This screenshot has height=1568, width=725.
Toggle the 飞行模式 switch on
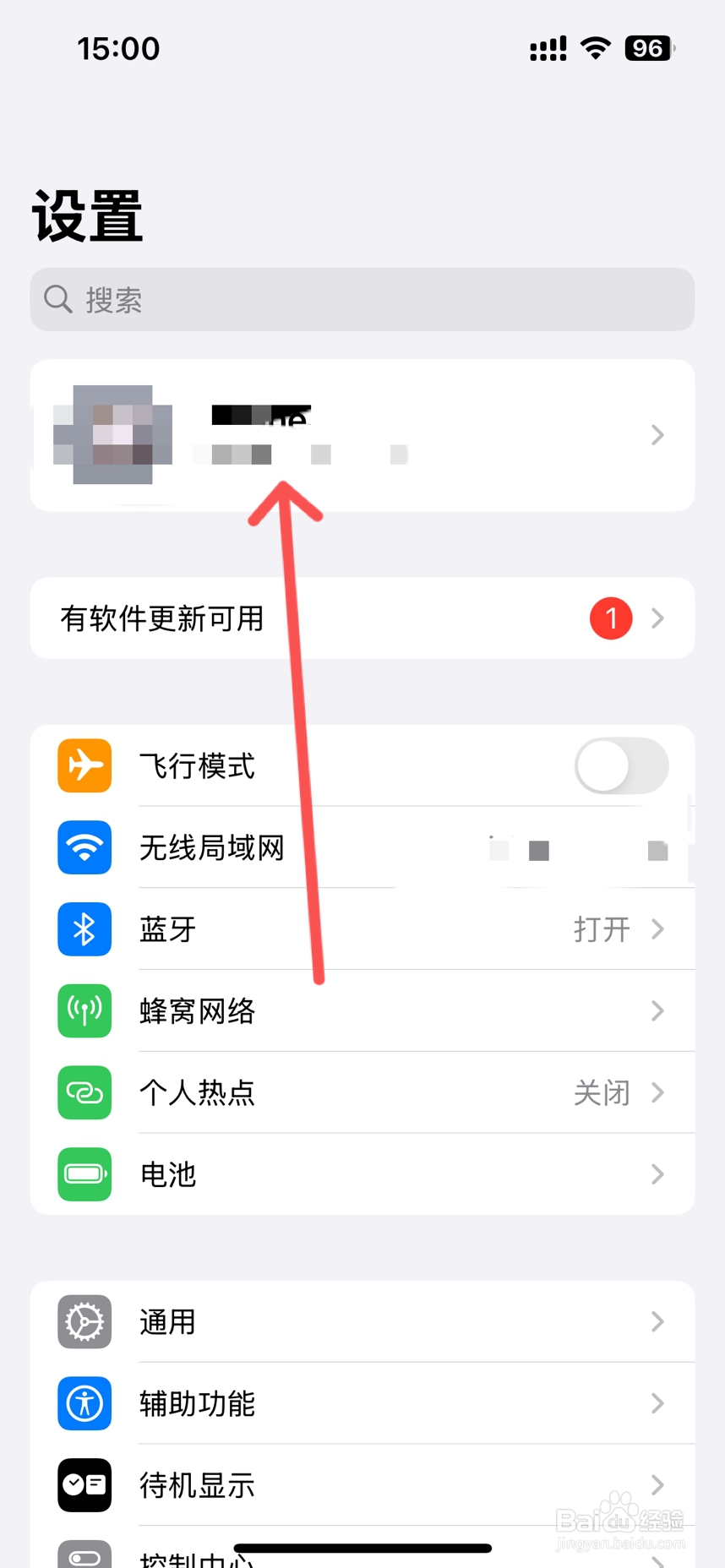[621, 765]
